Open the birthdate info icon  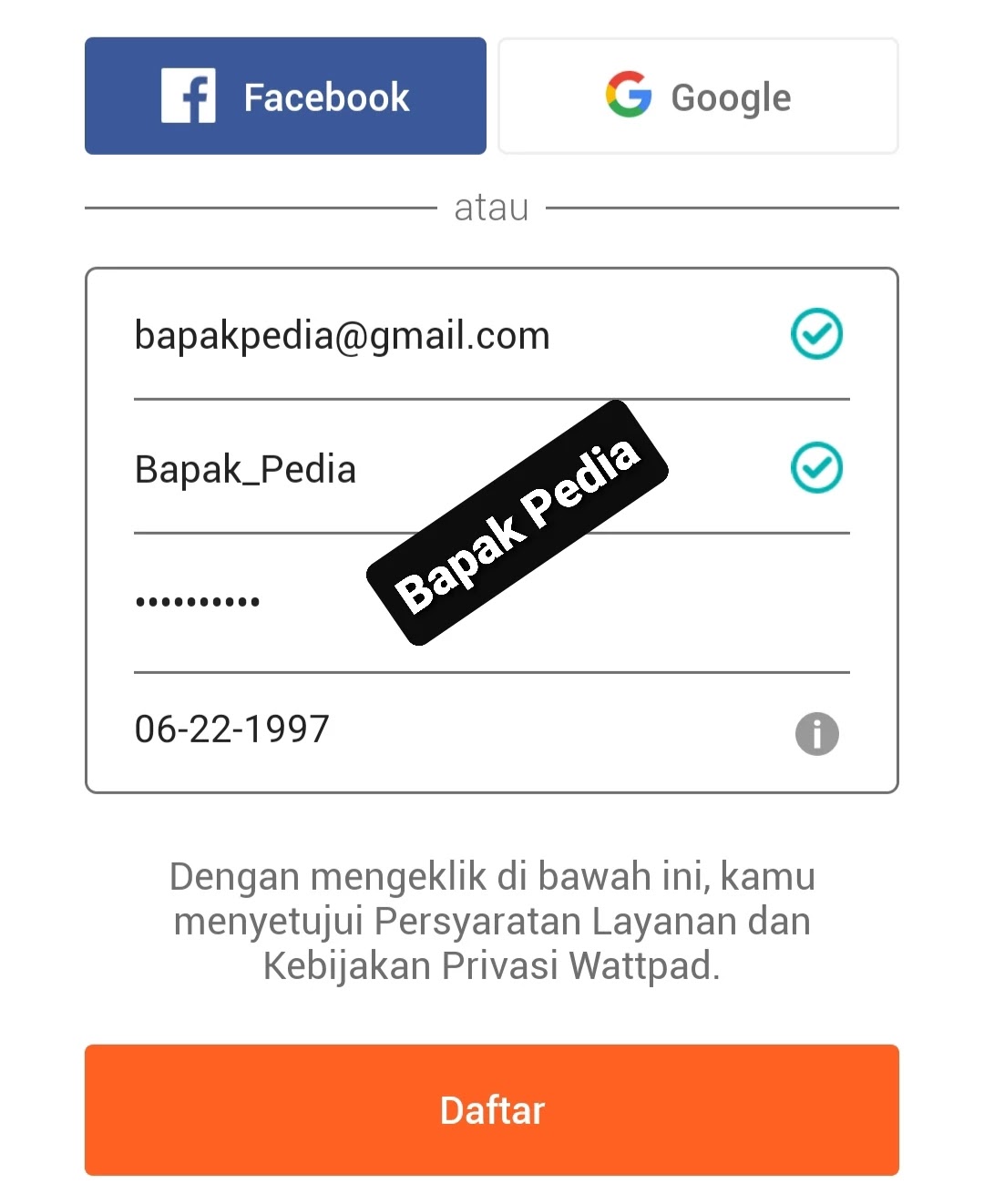coord(816,734)
